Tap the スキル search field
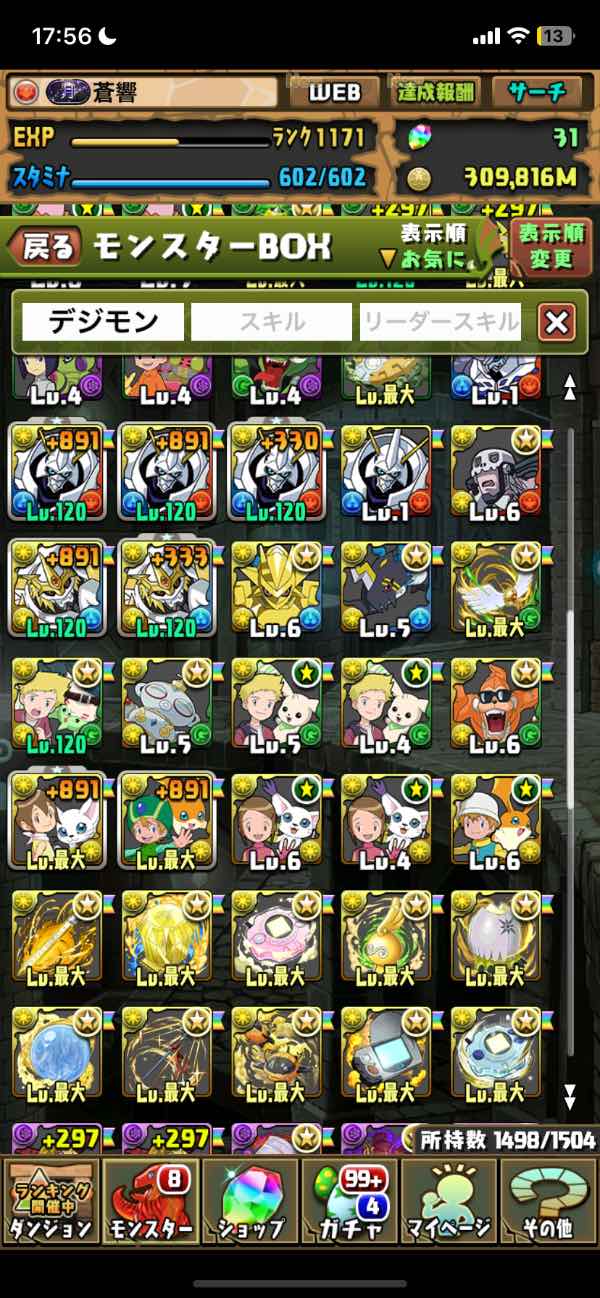This screenshot has height=1298, width=600. coord(272,322)
